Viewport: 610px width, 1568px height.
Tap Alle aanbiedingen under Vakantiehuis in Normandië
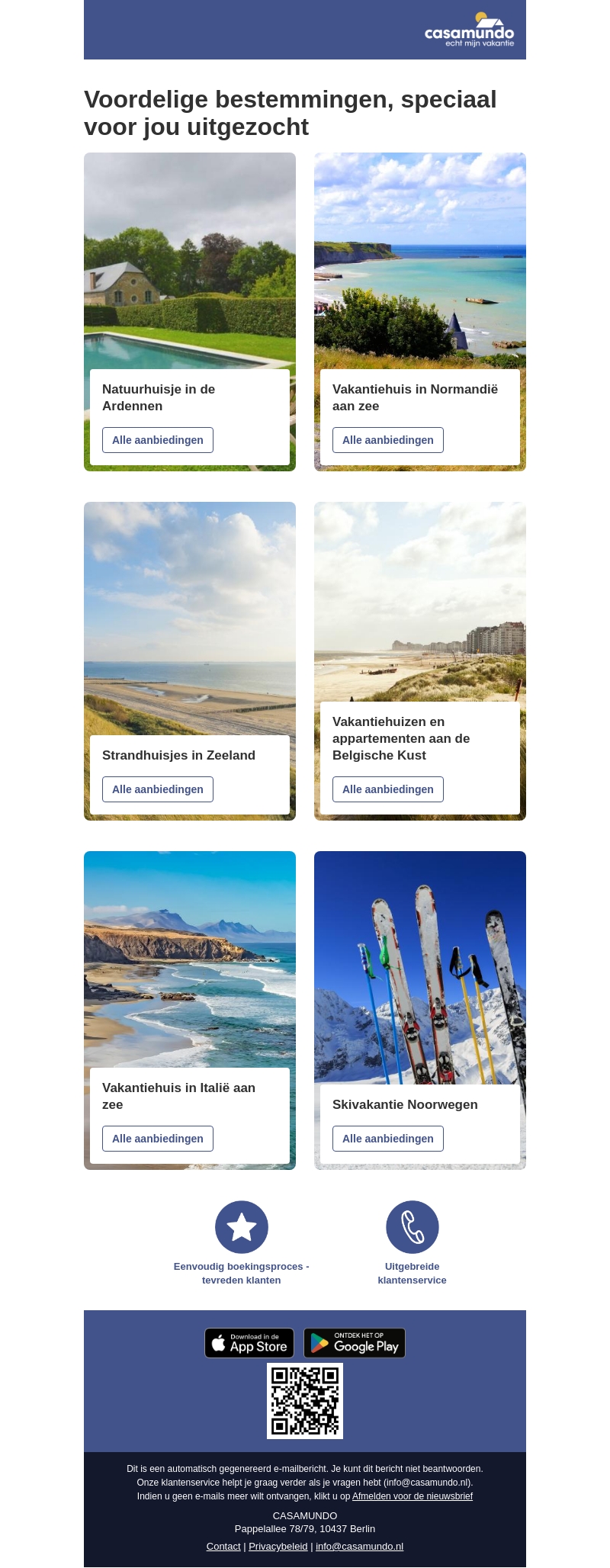[x=387, y=440]
